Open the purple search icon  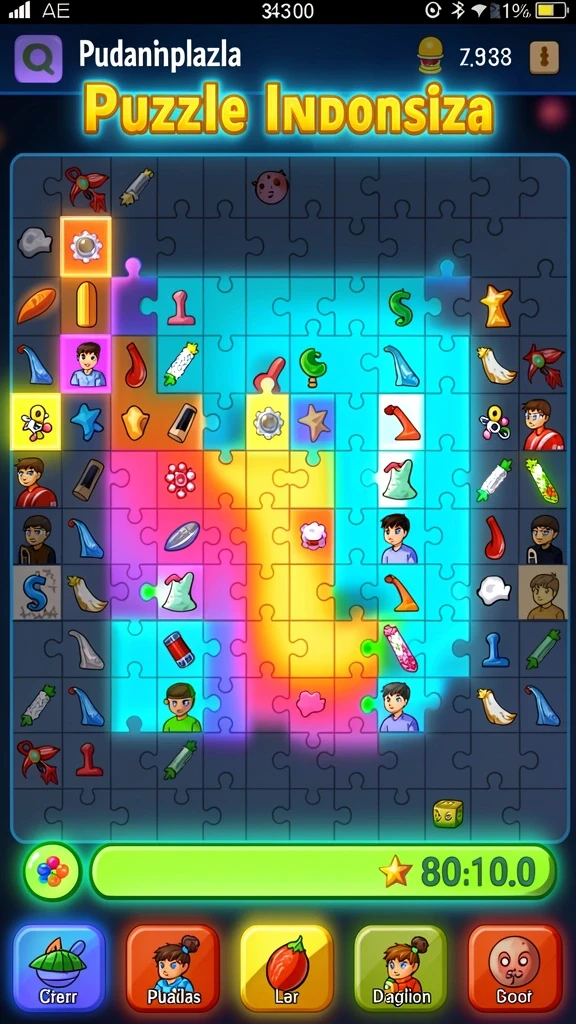(39, 59)
